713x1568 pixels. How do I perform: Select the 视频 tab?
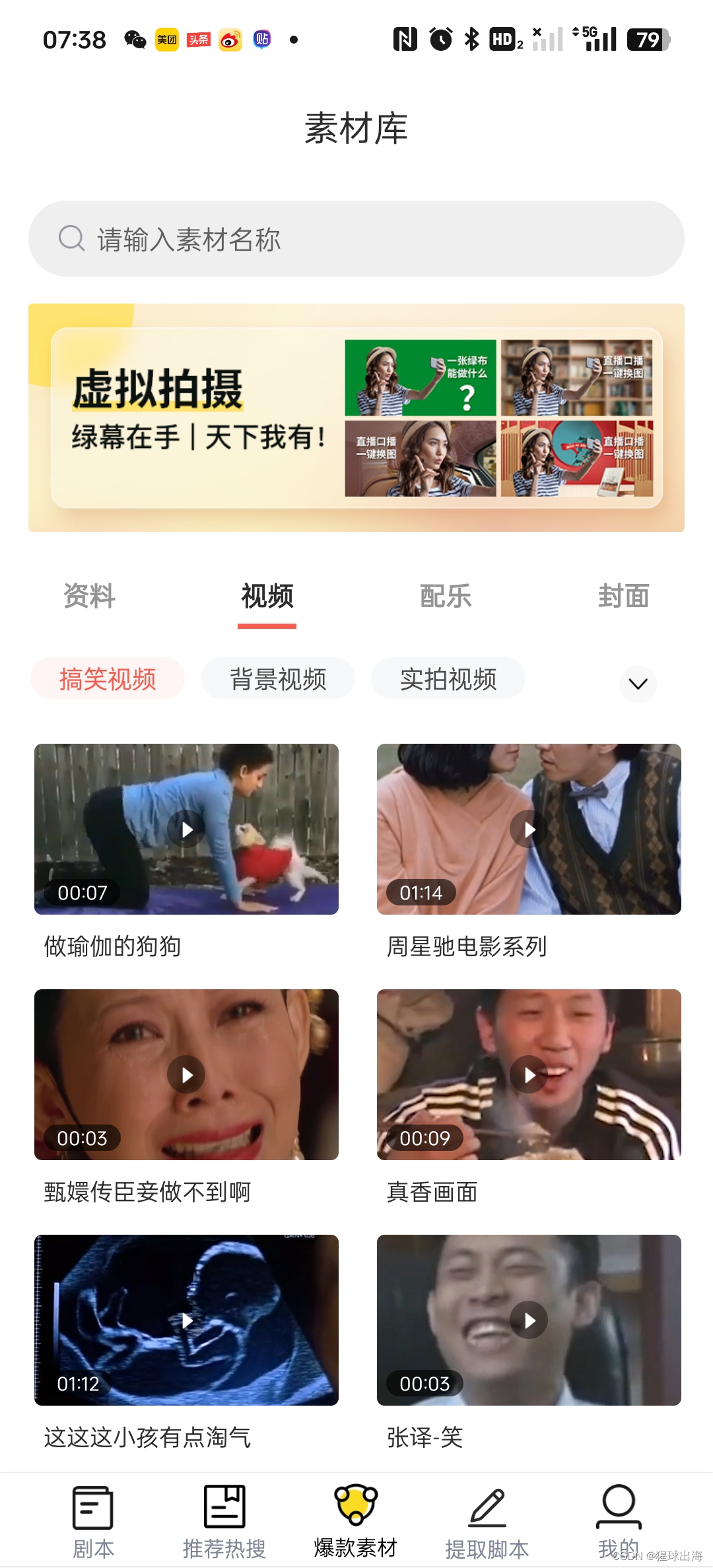(267, 596)
